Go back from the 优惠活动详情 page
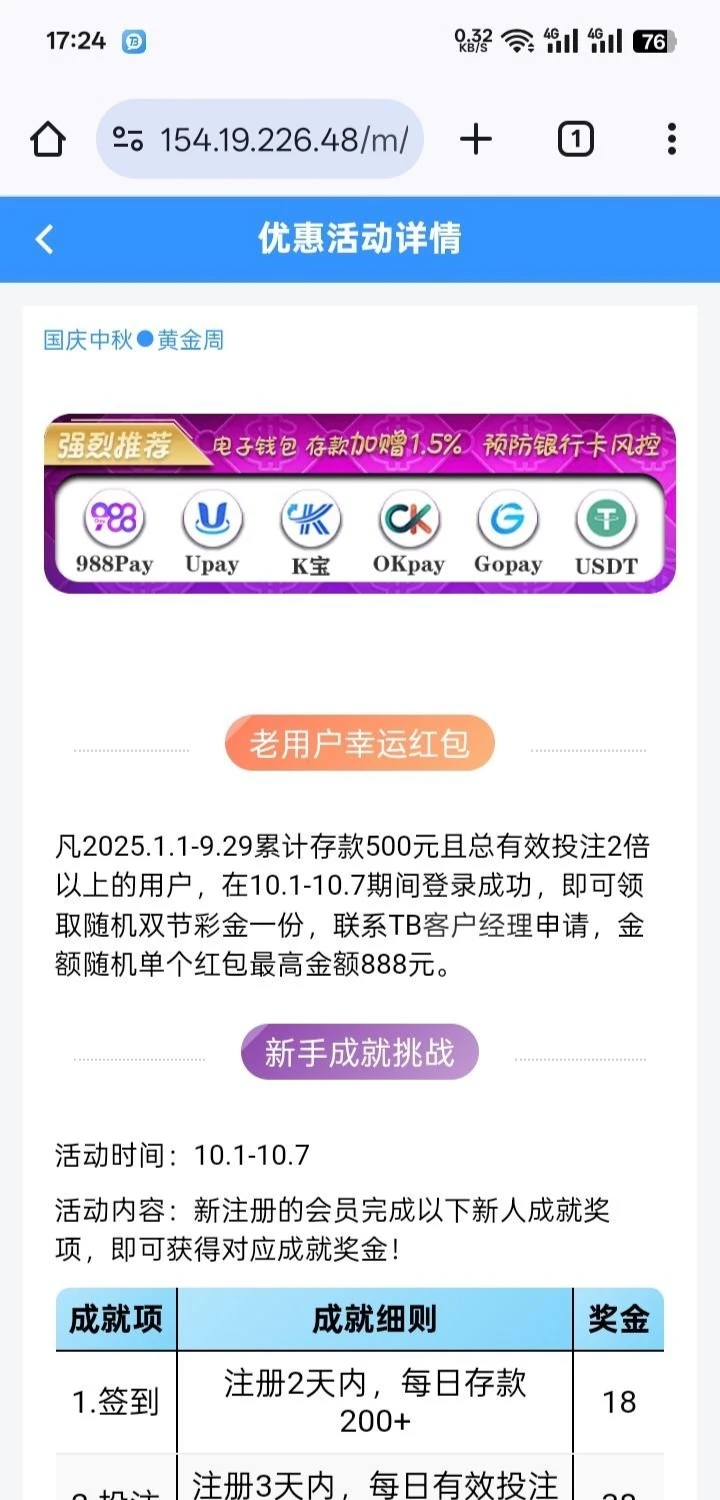Screen dimensions: 720x1500 (44, 240)
